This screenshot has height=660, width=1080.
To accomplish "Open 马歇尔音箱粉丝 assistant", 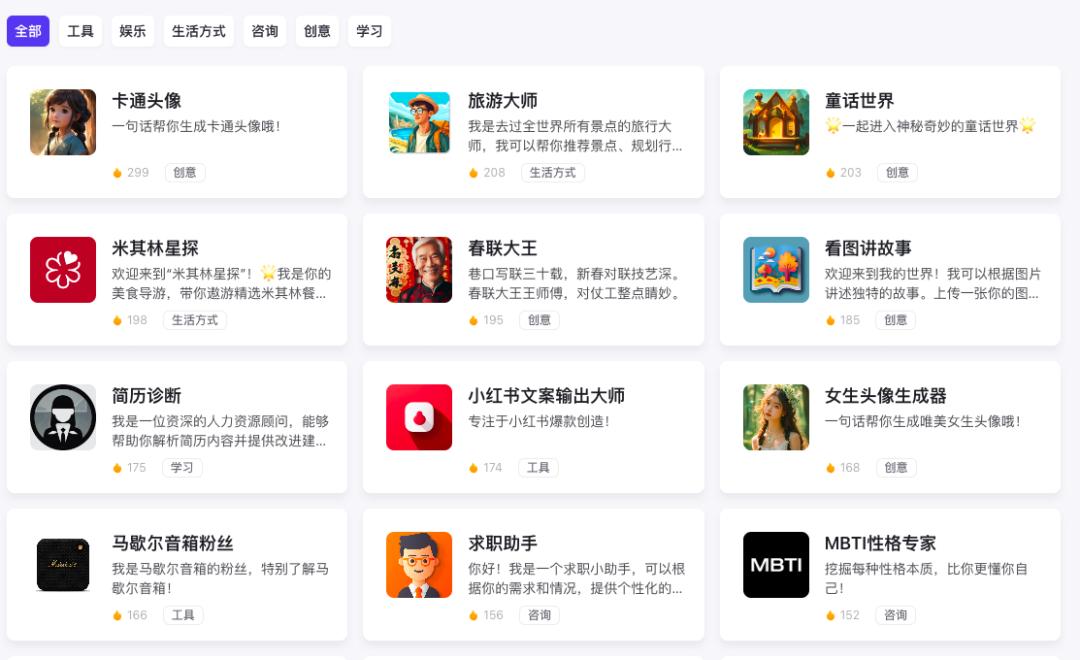I will coord(177,574).
